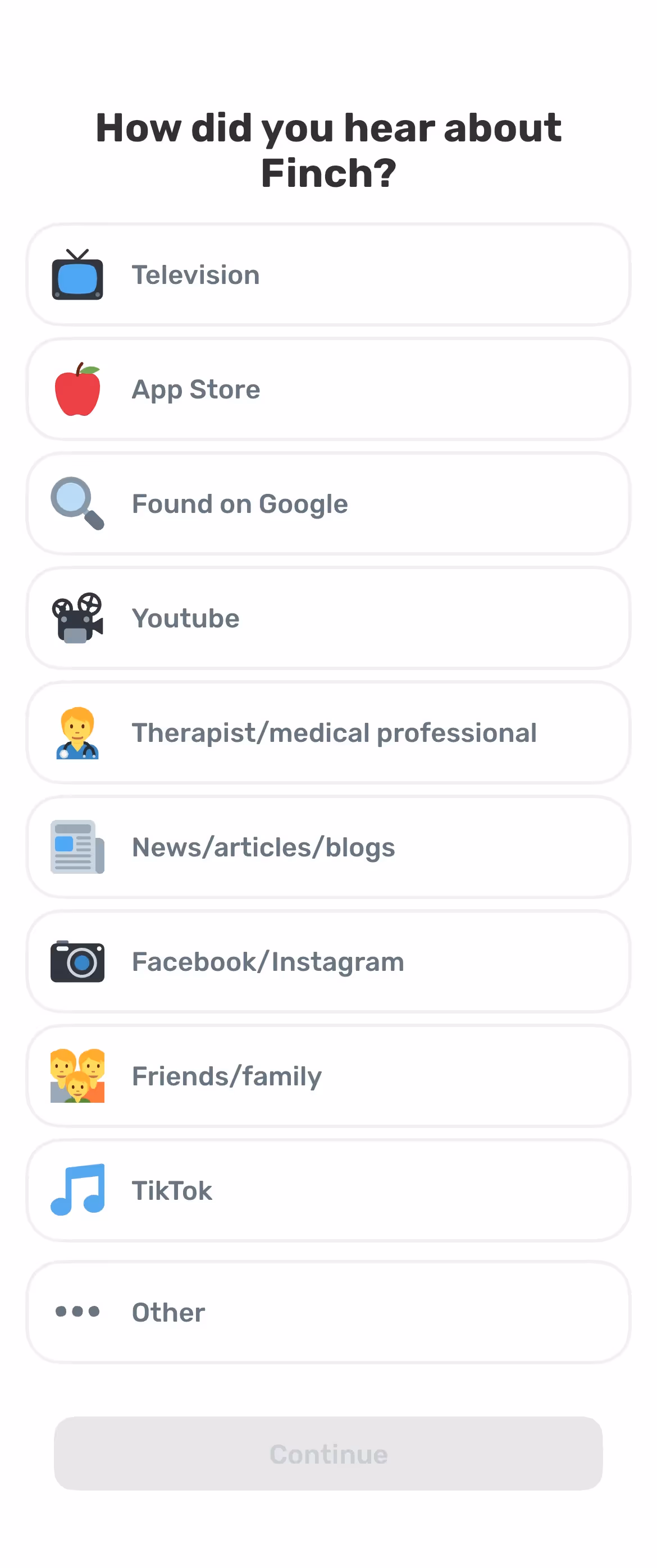Pick Found on Google
657x1568 pixels.
pos(328,503)
